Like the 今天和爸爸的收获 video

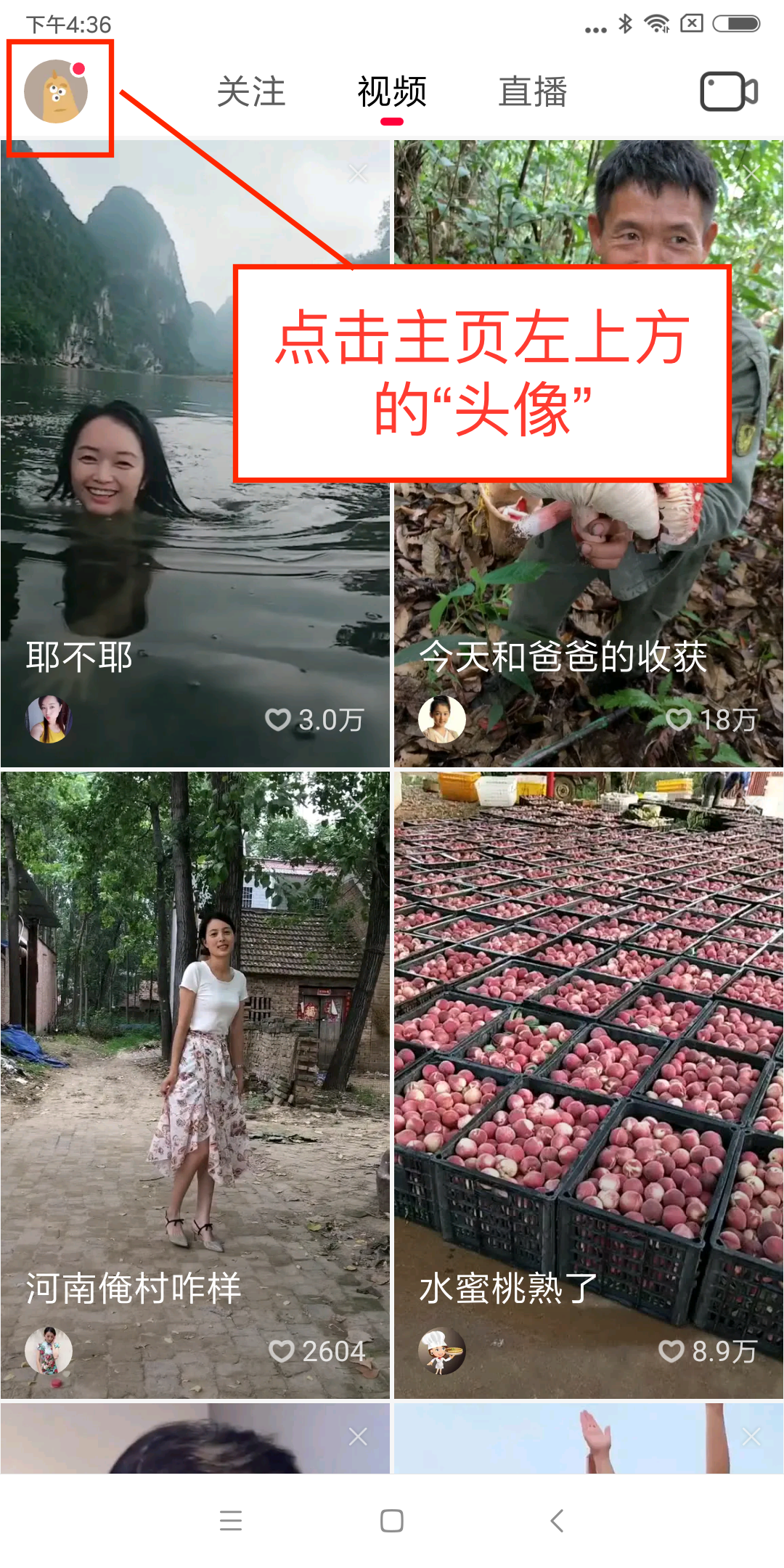[678, 719]
